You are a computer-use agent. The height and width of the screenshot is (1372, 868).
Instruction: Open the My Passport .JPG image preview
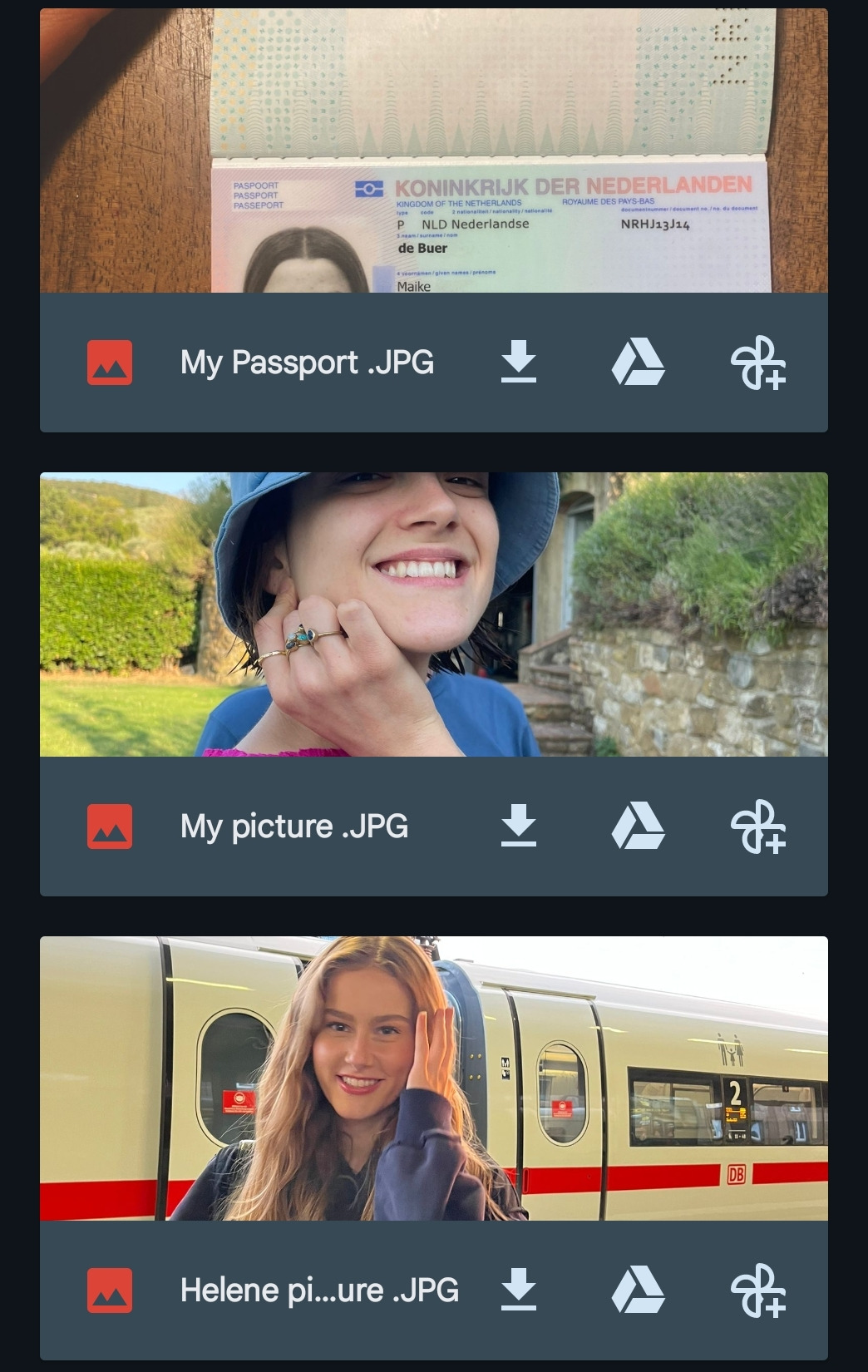(434, 151)
